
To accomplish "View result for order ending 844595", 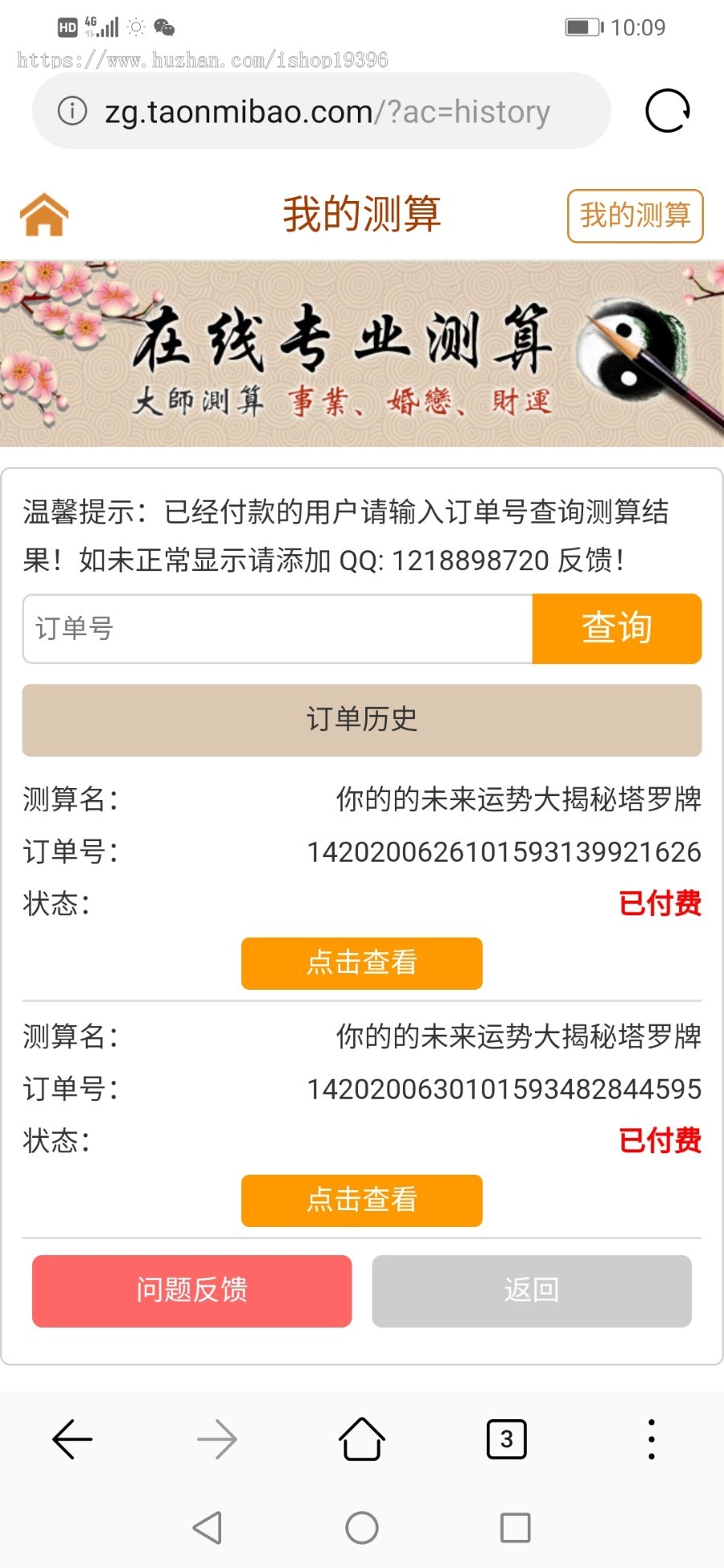I will coord(362,1200).
